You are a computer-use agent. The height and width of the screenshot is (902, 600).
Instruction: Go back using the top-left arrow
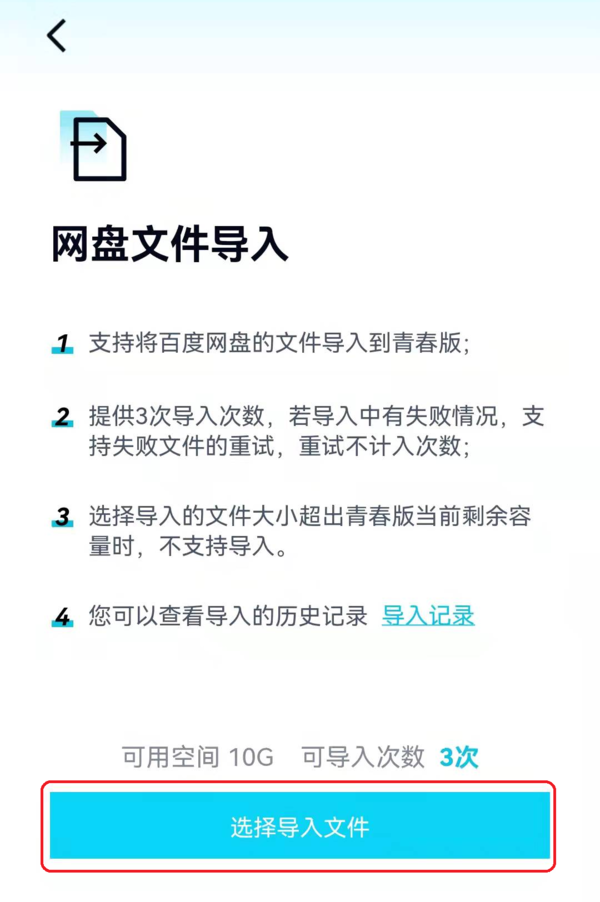[57, 36]
